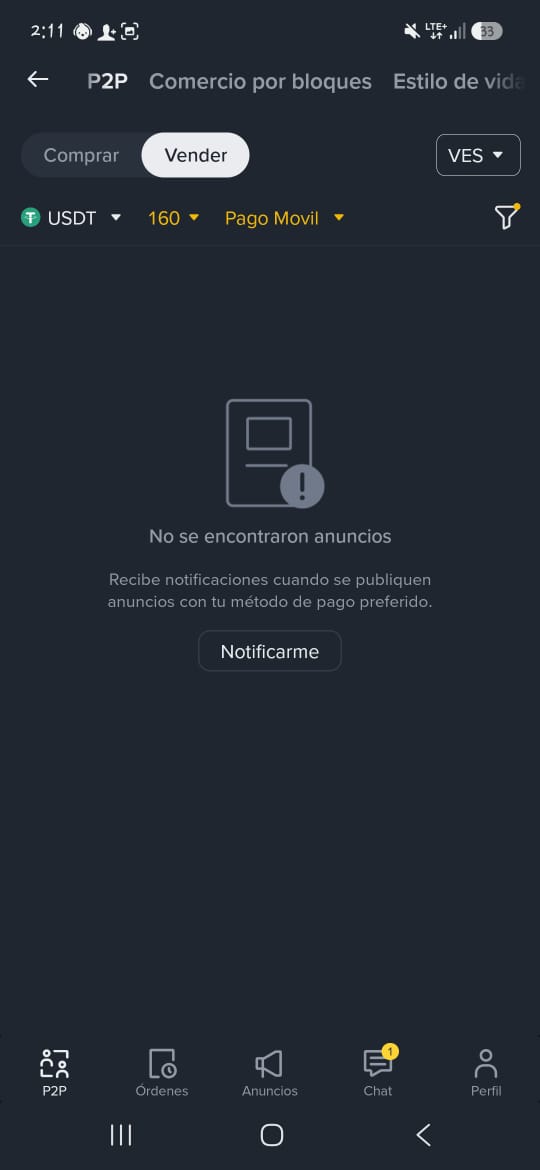This screenshot has height=1170, width=540.
Task: Open the filter funnel icon
Action: point(506,217)
